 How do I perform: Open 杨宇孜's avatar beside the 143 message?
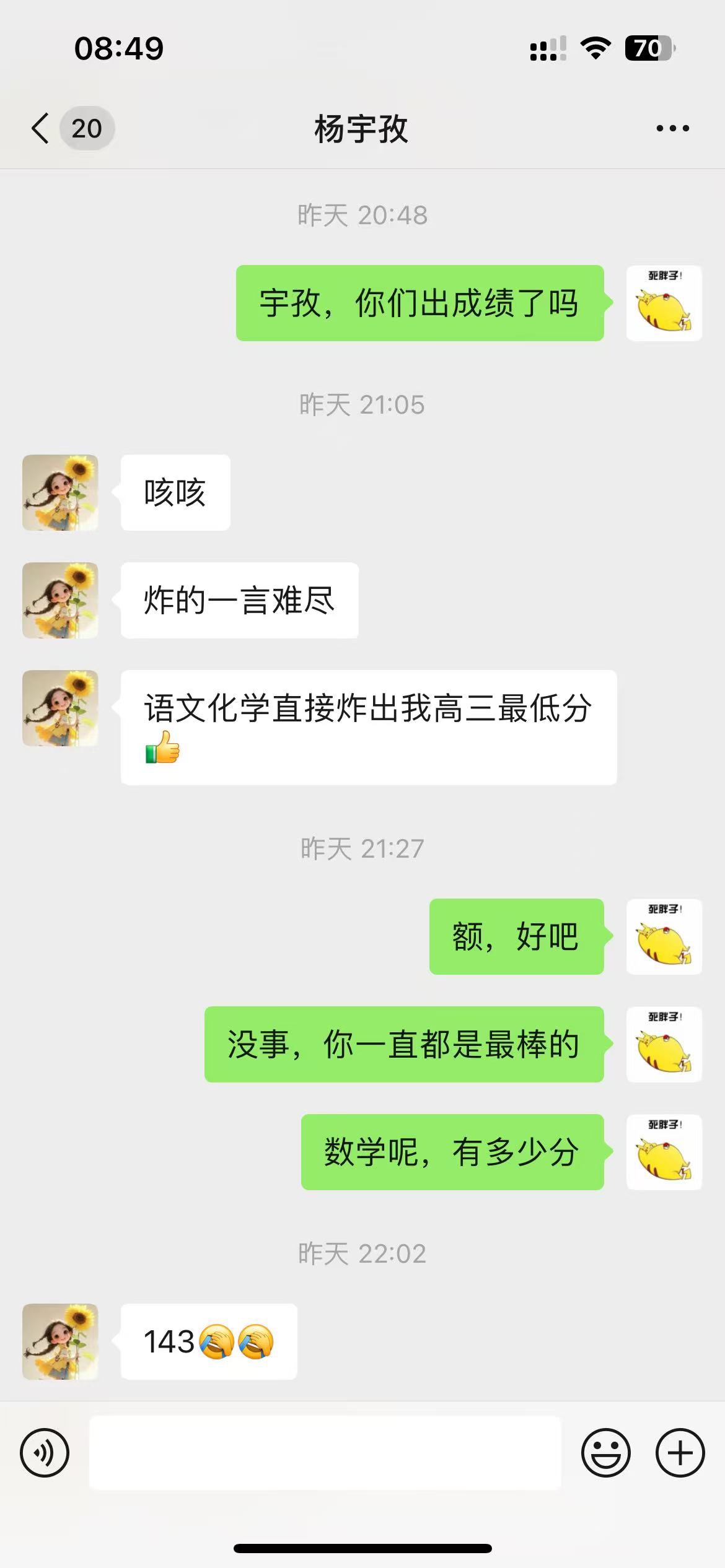(60, 1342)
